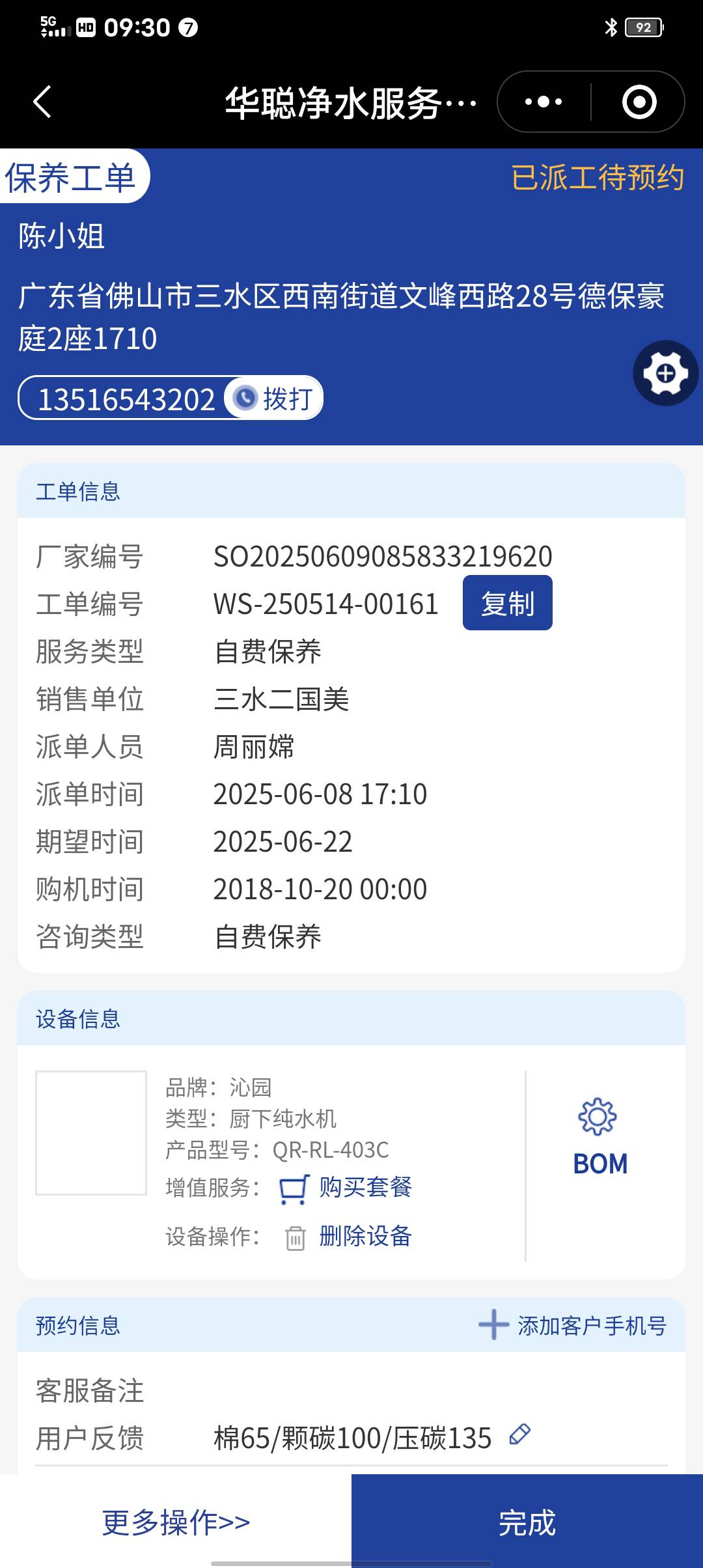Edit the 用户反馈 note with the pencil icon
The height and width of the screenshot is (1568, 703).
coord(519,1435)
